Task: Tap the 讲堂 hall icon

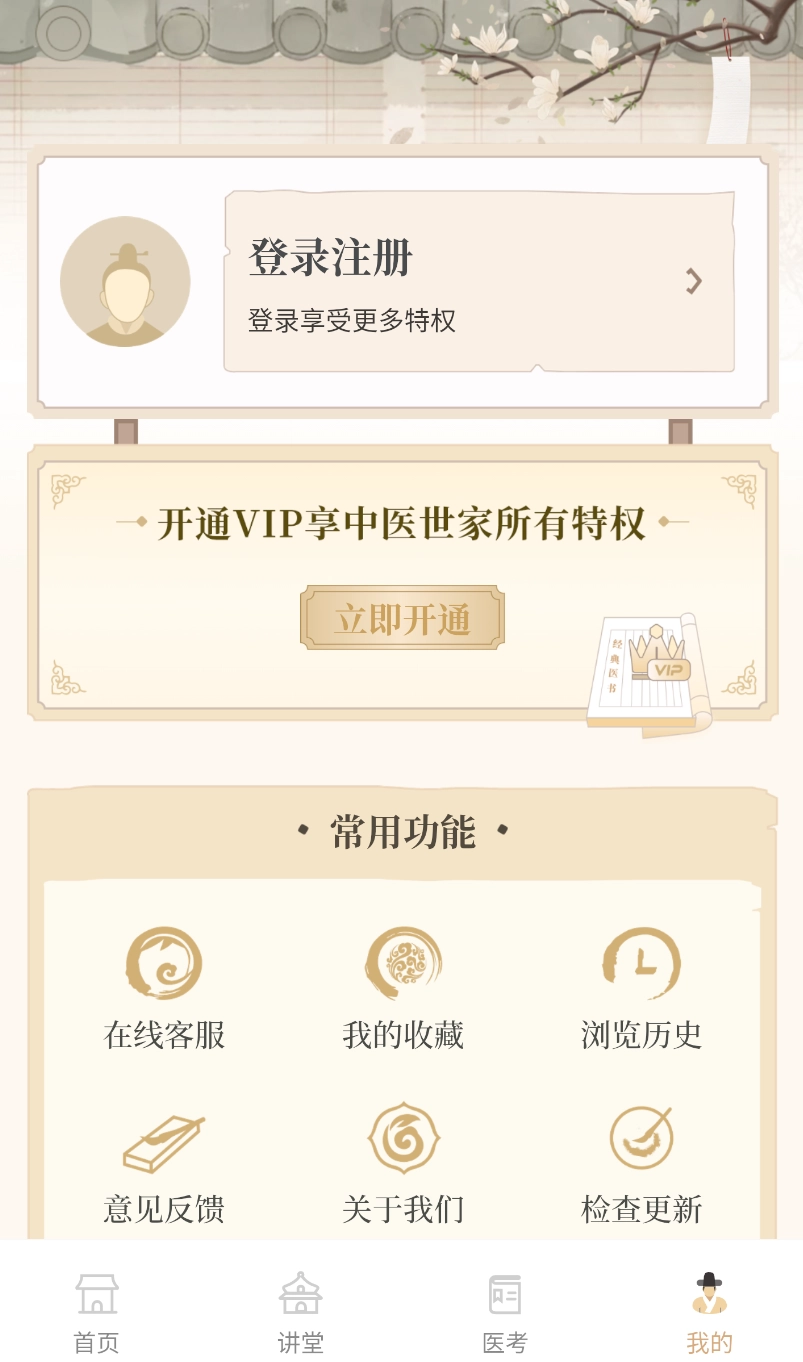Action: tap(300, 1293)
